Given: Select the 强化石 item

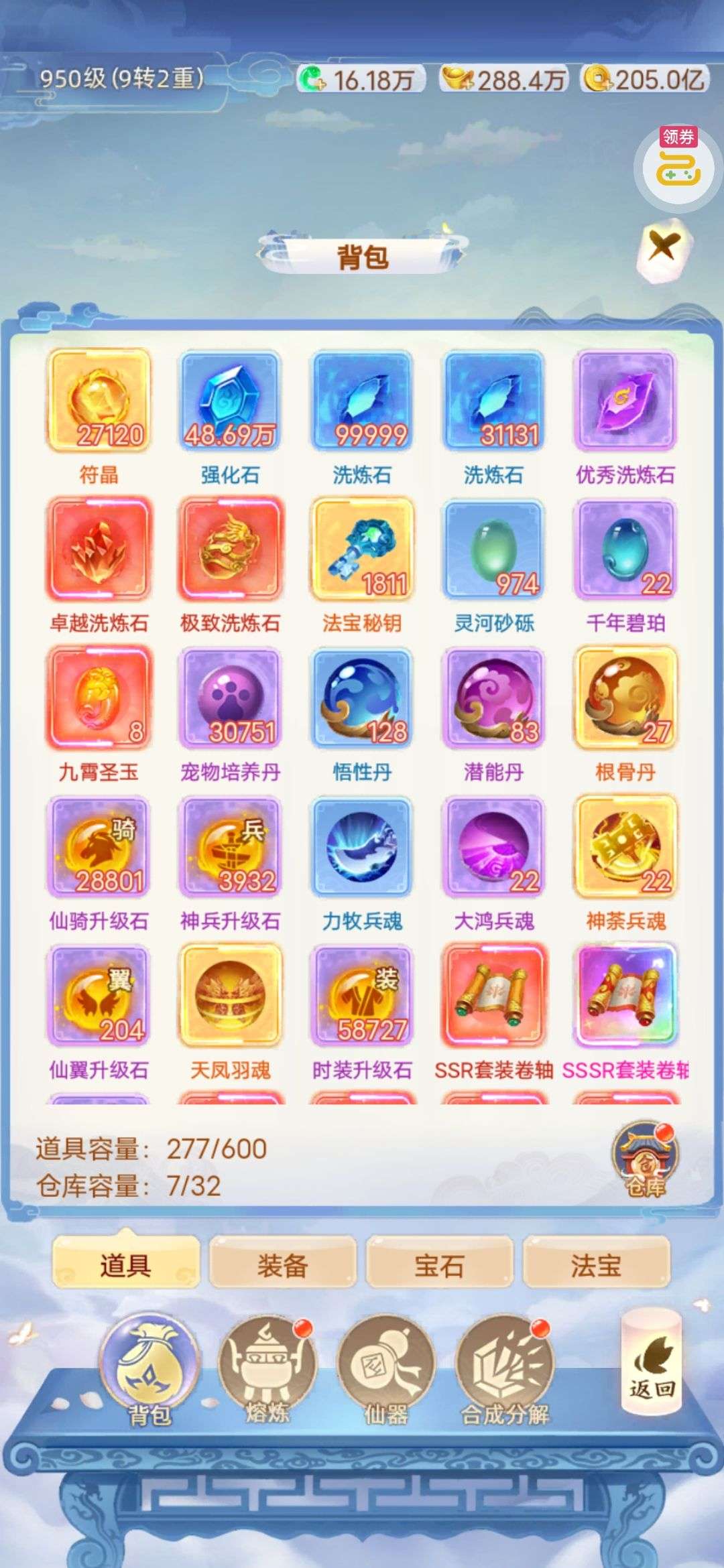Looking at the screenshot, I should [230, 401].
